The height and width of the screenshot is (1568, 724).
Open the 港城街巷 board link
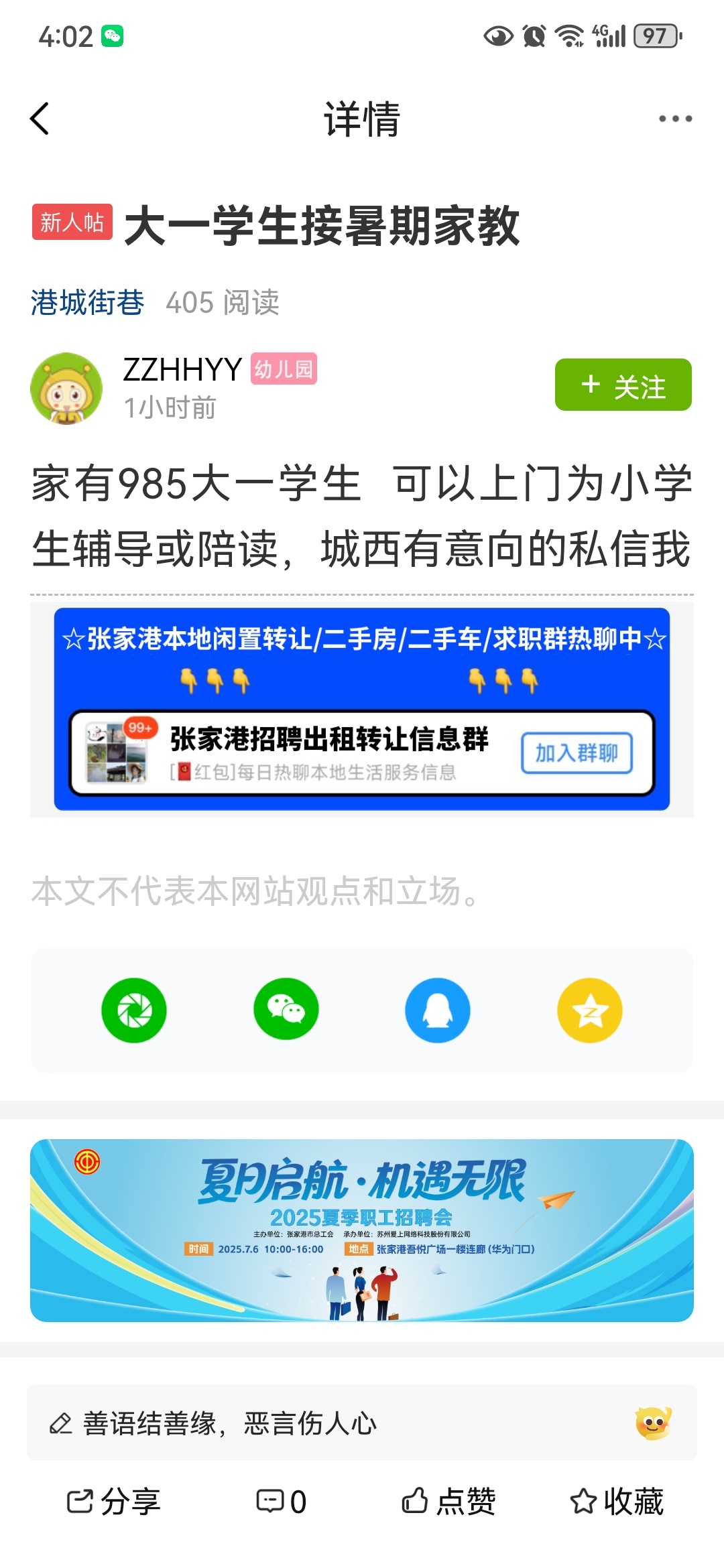pyautogui.click(x=87, y=302)
